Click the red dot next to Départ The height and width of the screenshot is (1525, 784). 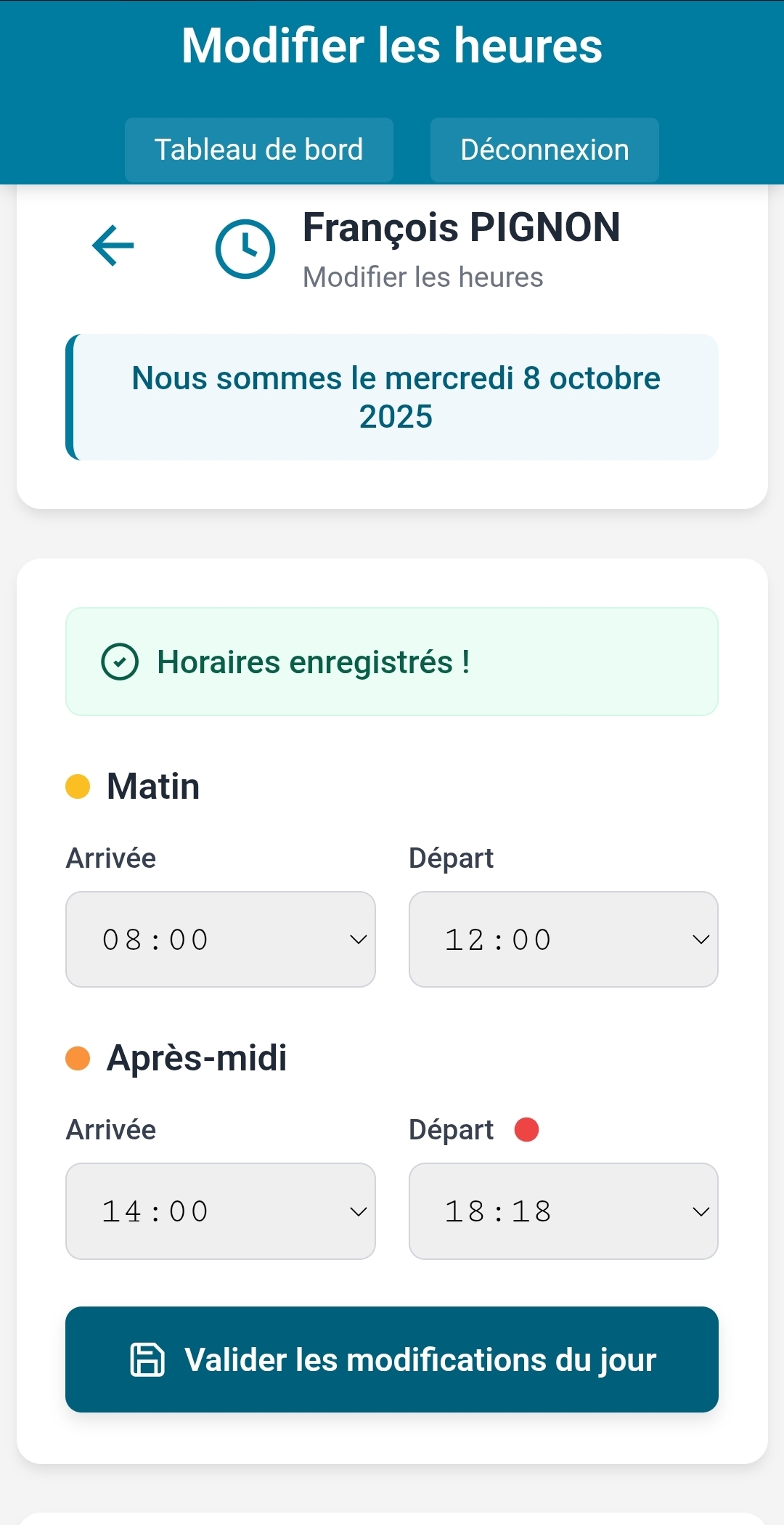526,1128
